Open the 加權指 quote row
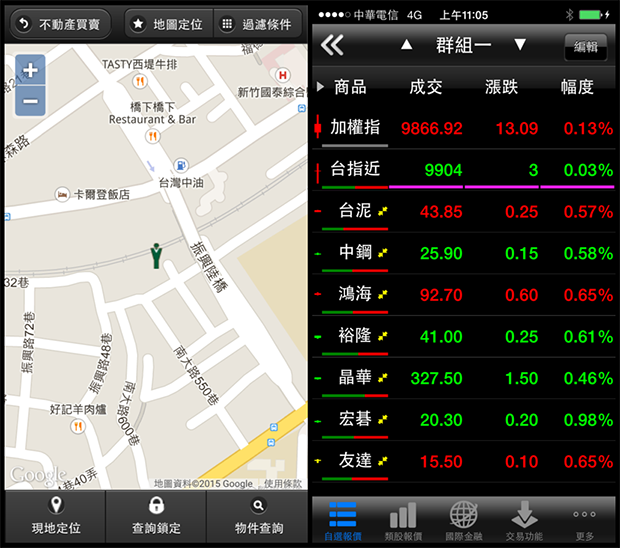620x548 pixels. (464, 128)
